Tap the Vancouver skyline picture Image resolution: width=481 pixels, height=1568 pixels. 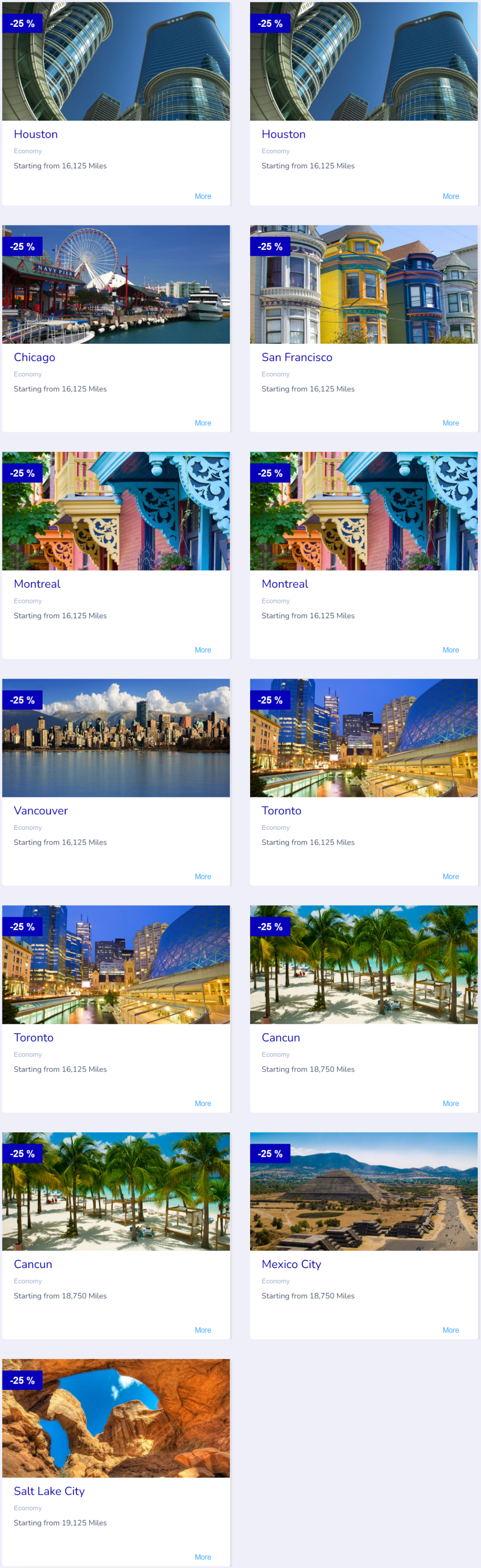pyautogui.click(x=116, y=738)
